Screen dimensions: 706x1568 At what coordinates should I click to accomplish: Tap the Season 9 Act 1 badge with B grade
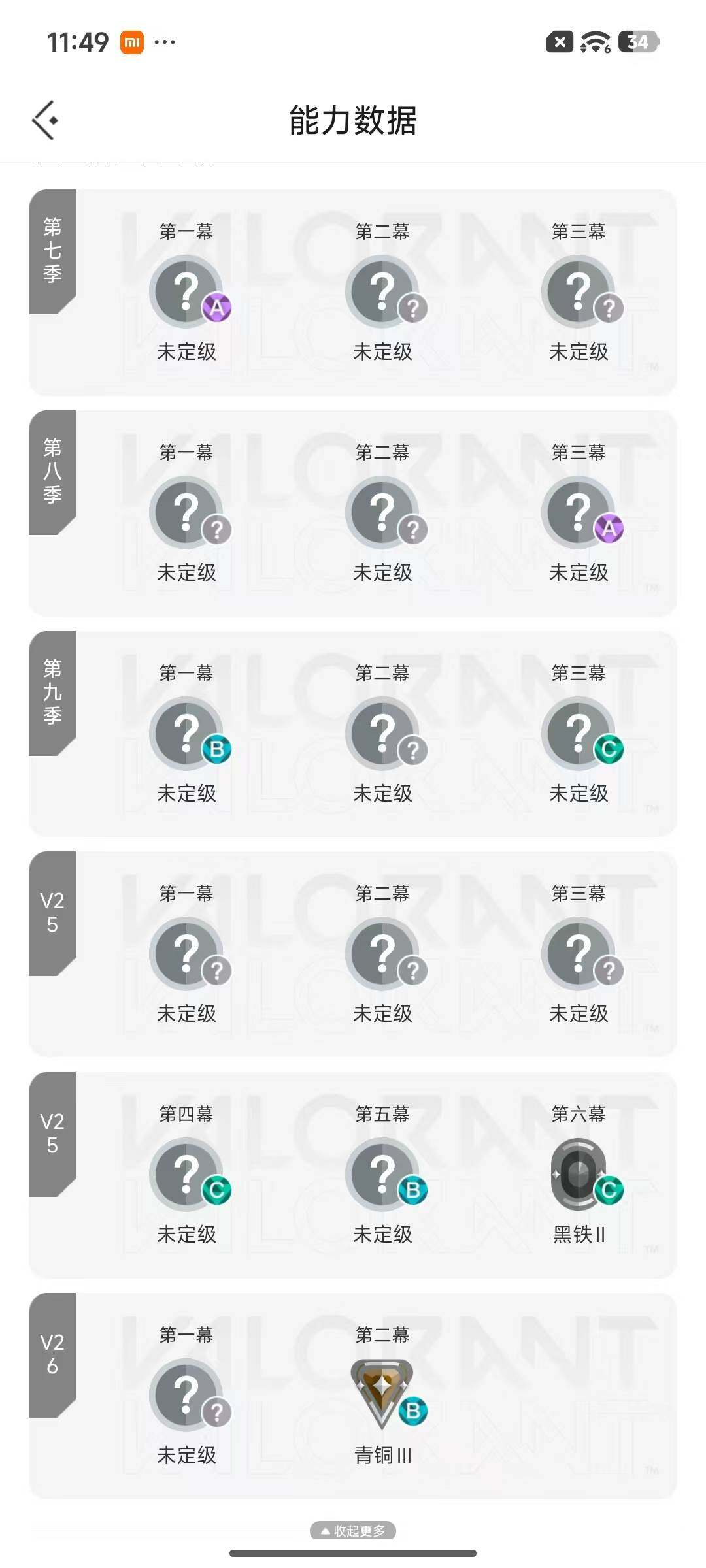tap(188, 733)
